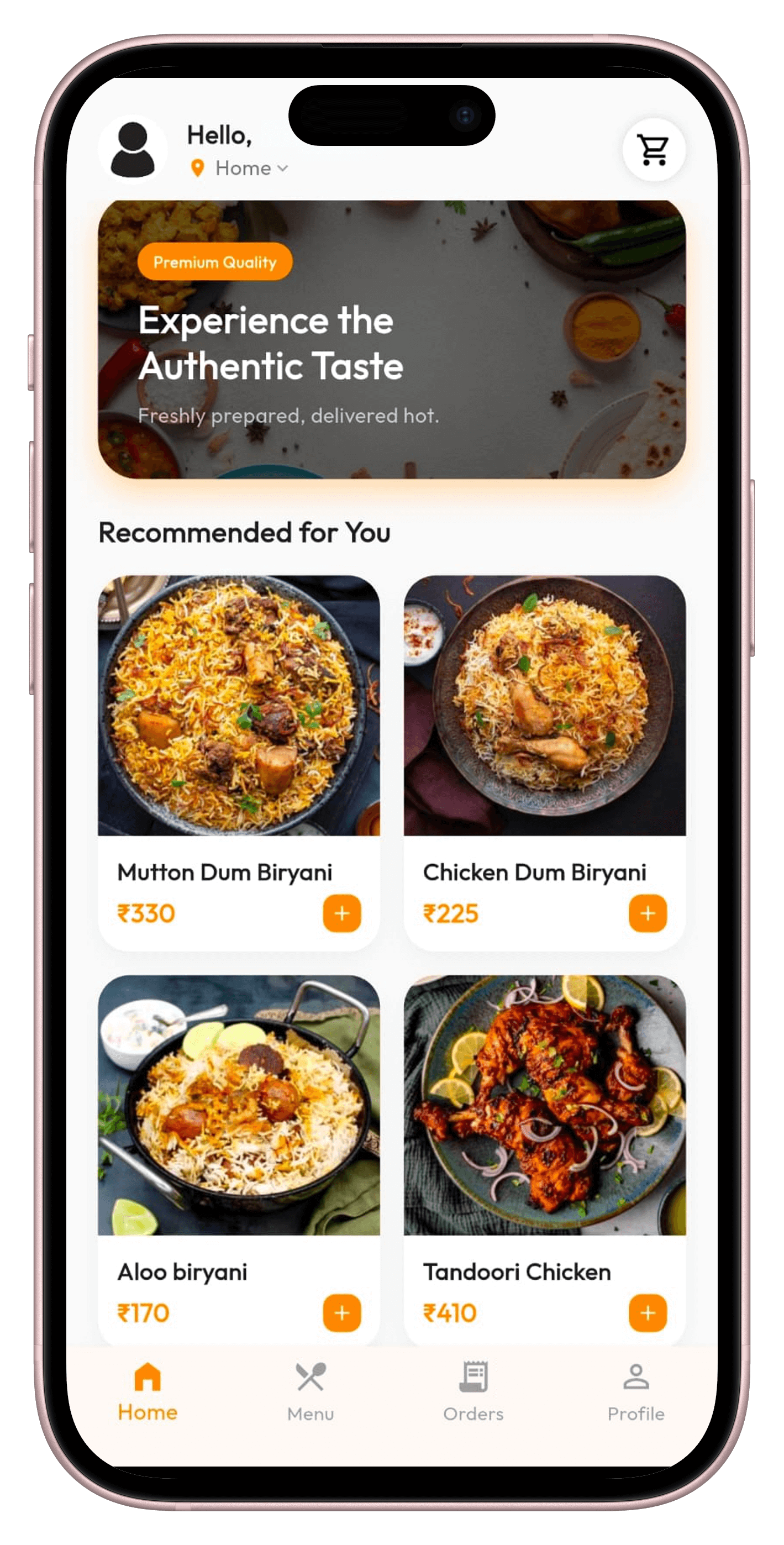
Task: Open the Authentic Taste promo banner
Action: [391, 339]
